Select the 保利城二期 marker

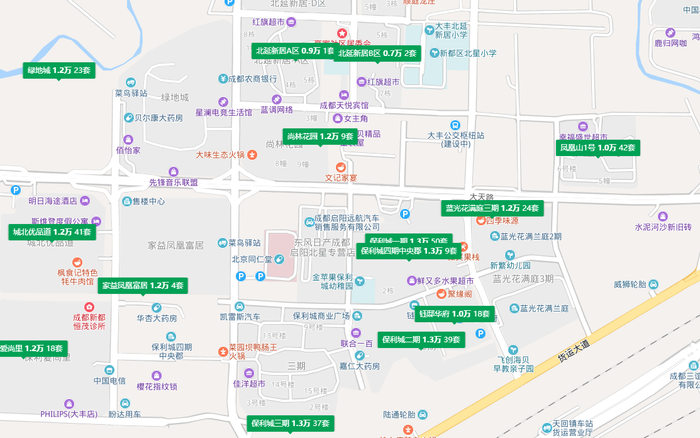point(421,339)
